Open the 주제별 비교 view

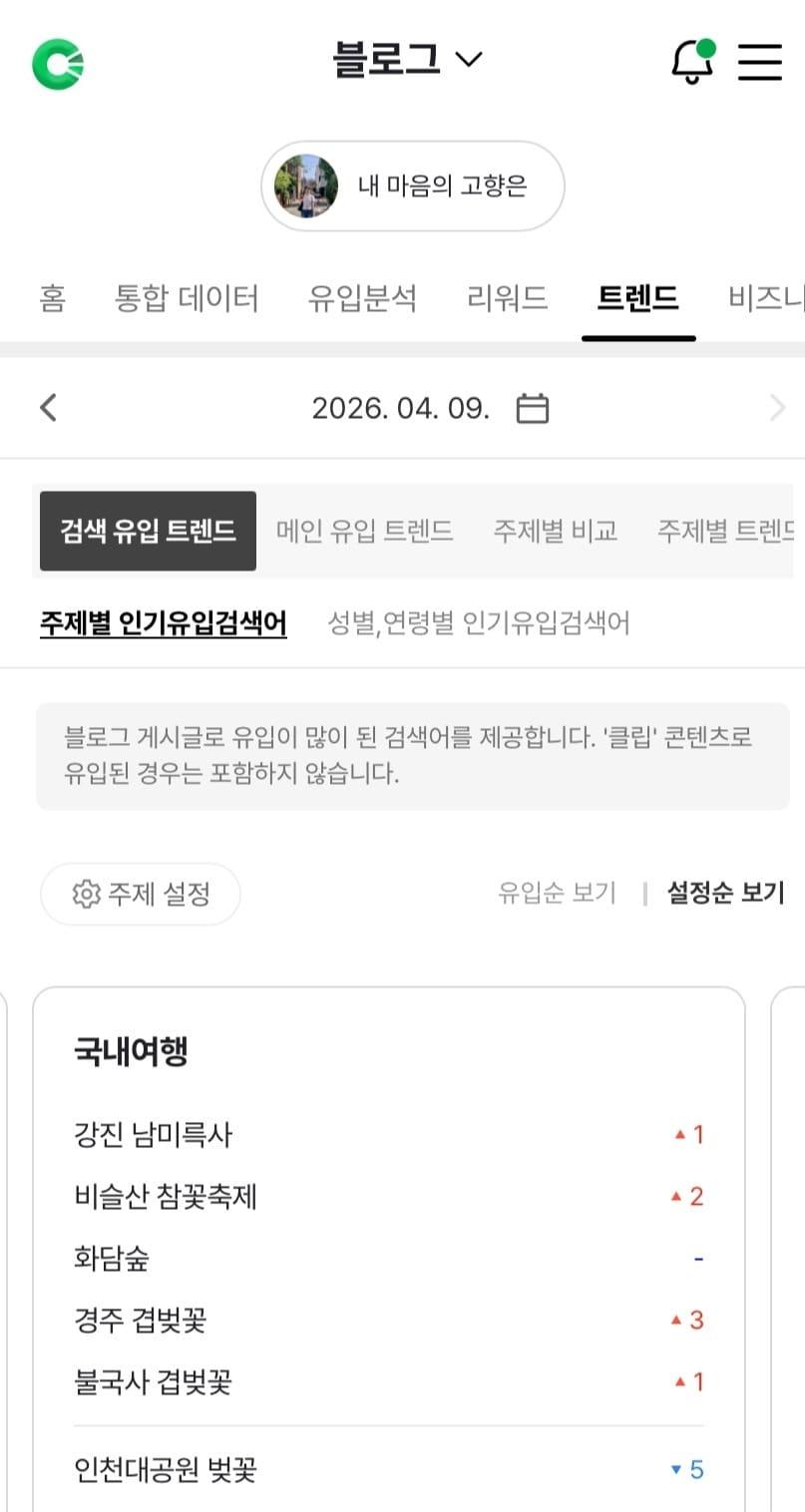556,530
